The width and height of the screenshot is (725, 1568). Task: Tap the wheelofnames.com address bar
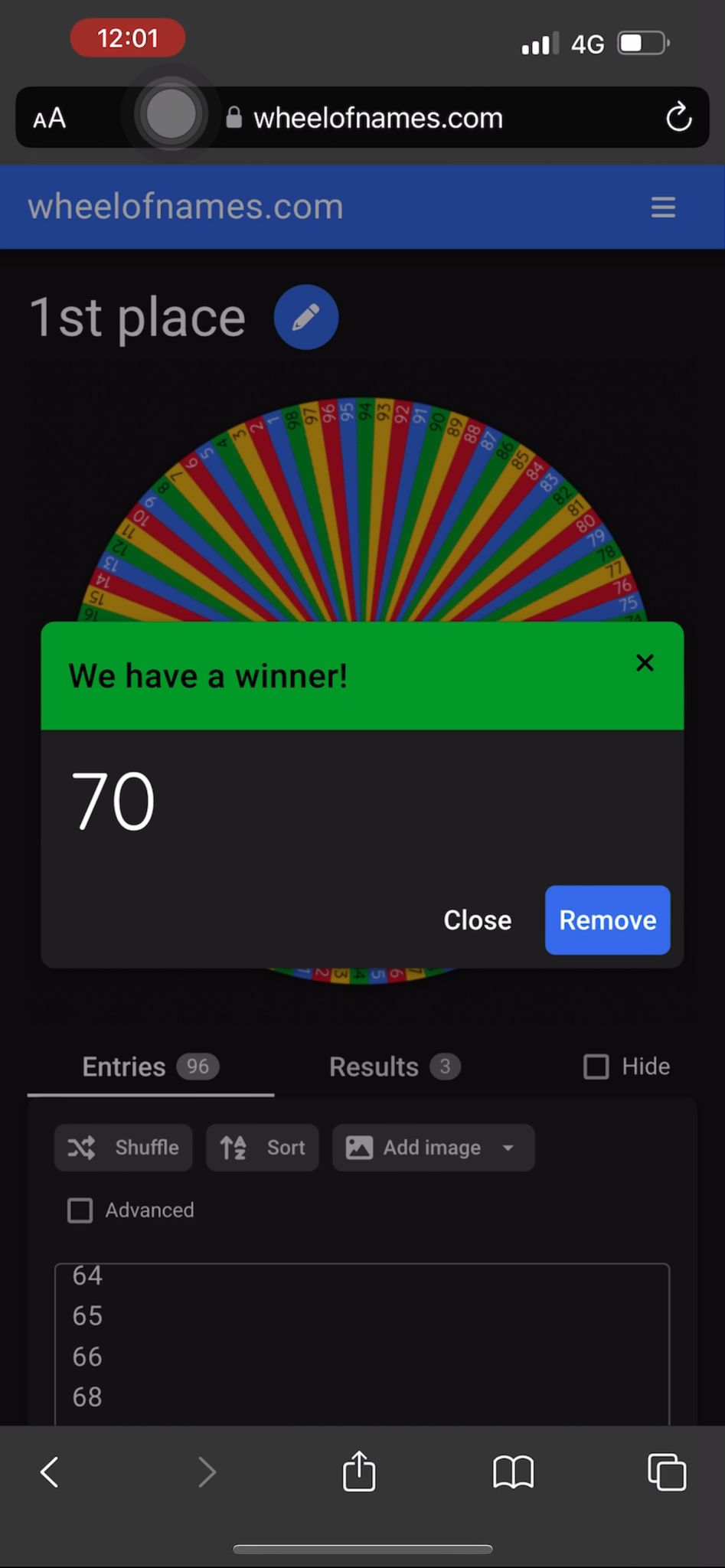[x=378, y=118]
